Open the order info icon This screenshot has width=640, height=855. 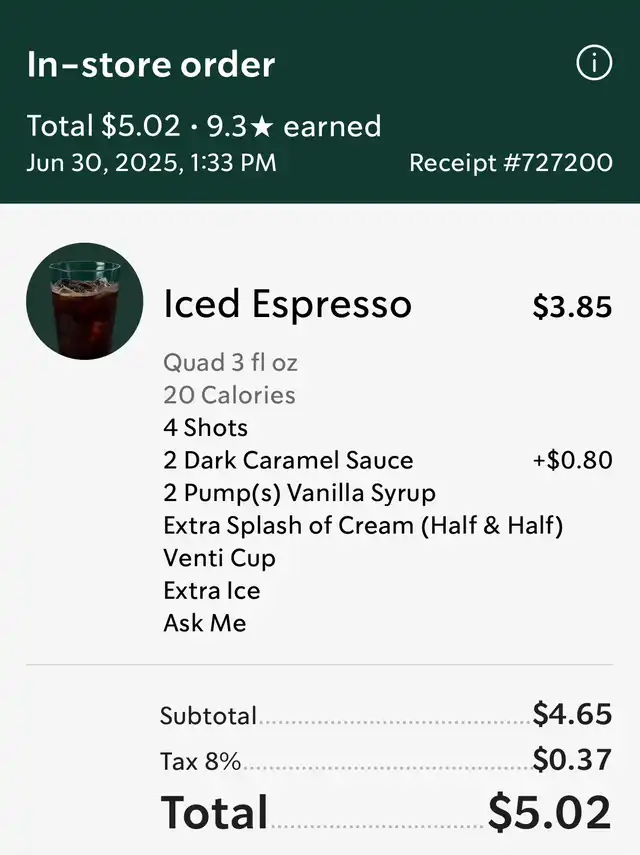(x=594, y=64)
